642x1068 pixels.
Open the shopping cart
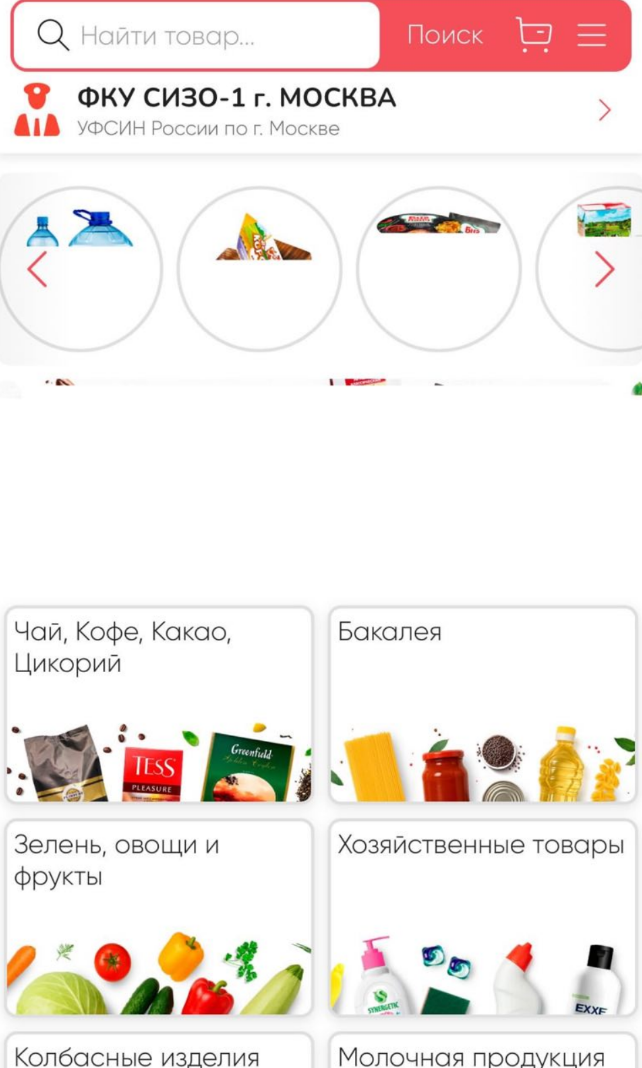(x=534, y=35)
